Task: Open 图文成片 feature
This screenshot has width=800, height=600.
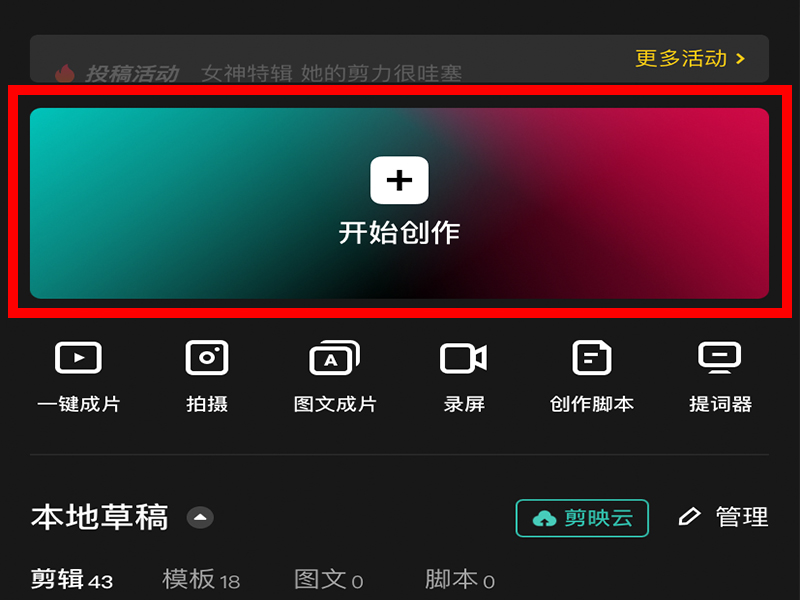Action: (335, 377)
